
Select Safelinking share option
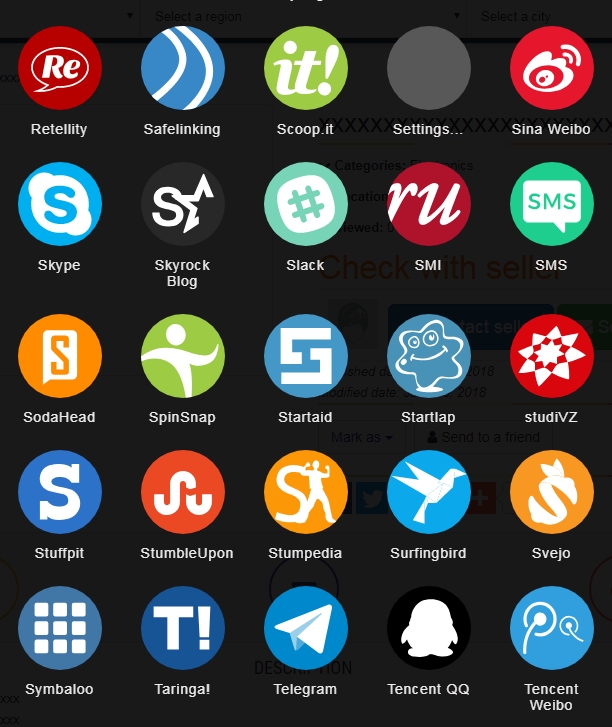pos(183,68)
